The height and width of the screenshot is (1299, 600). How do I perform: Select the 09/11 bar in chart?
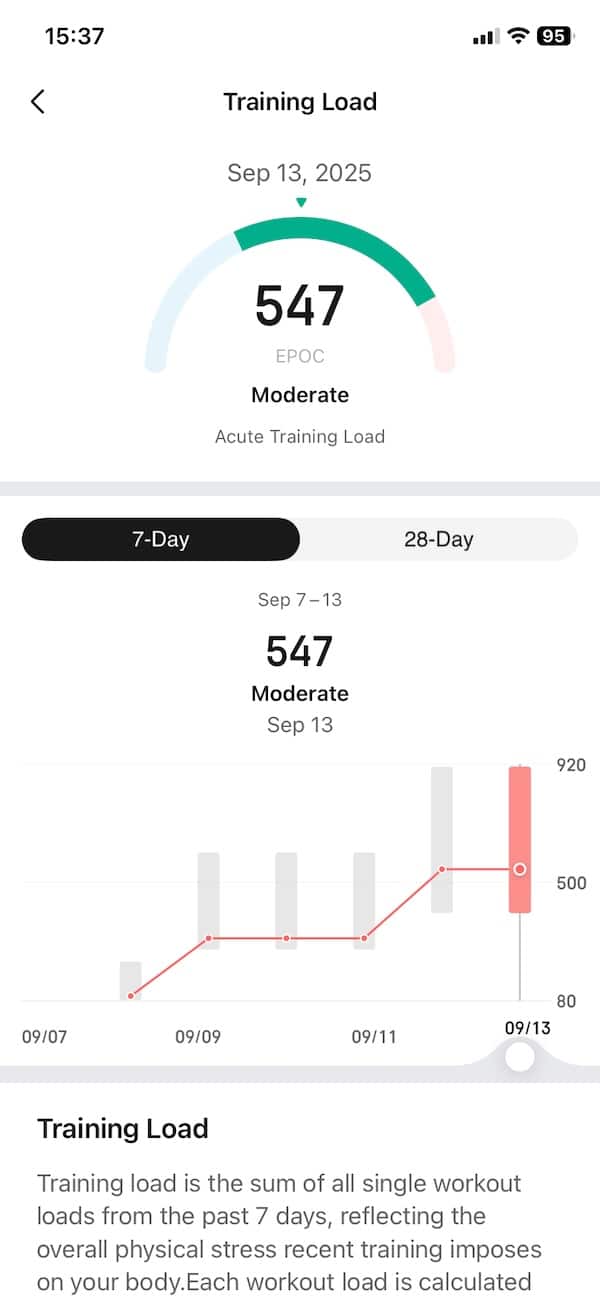(x=364, y=900)
